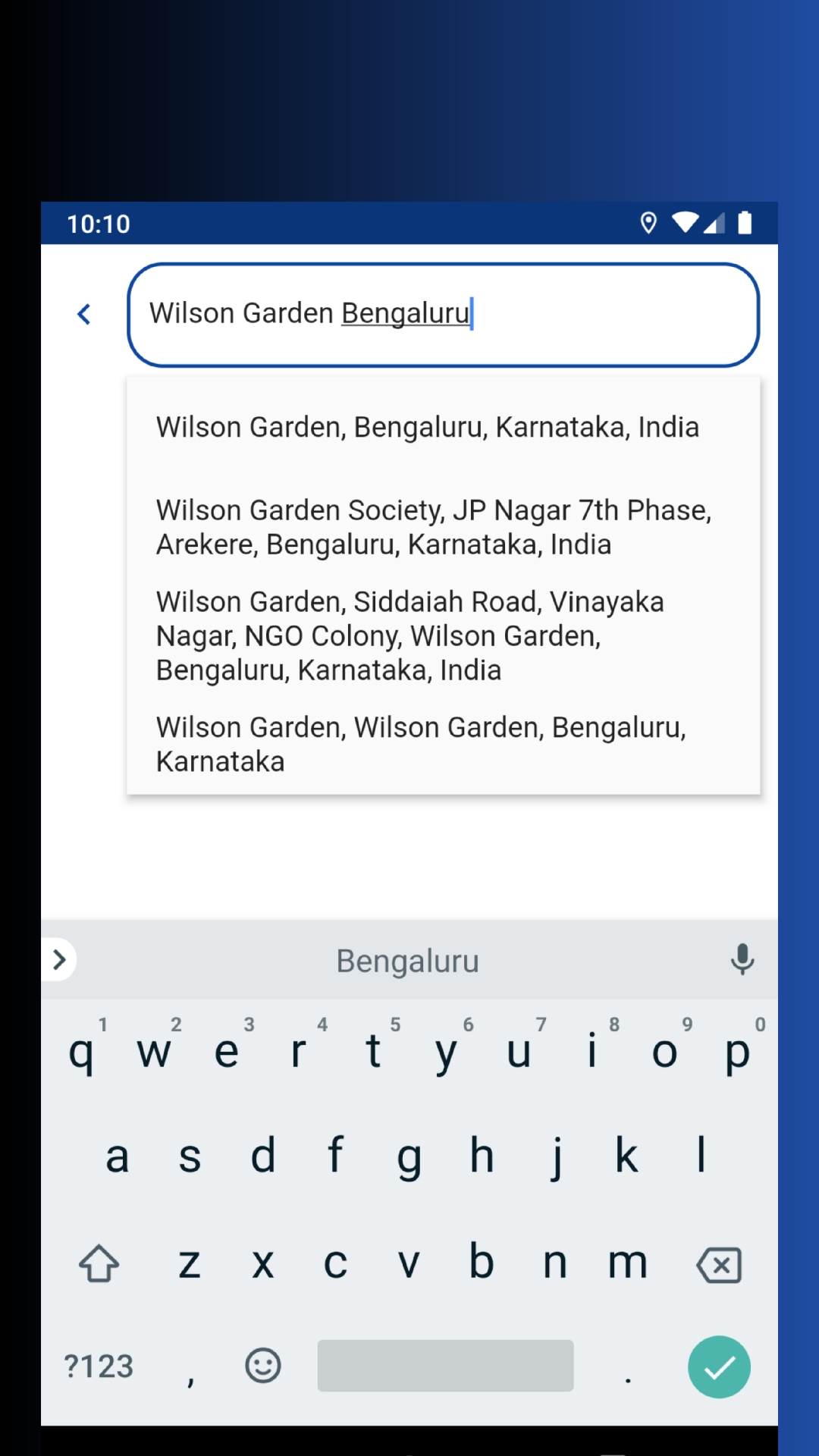
Task: Enable the shift key
Action: coord(99,1263)
